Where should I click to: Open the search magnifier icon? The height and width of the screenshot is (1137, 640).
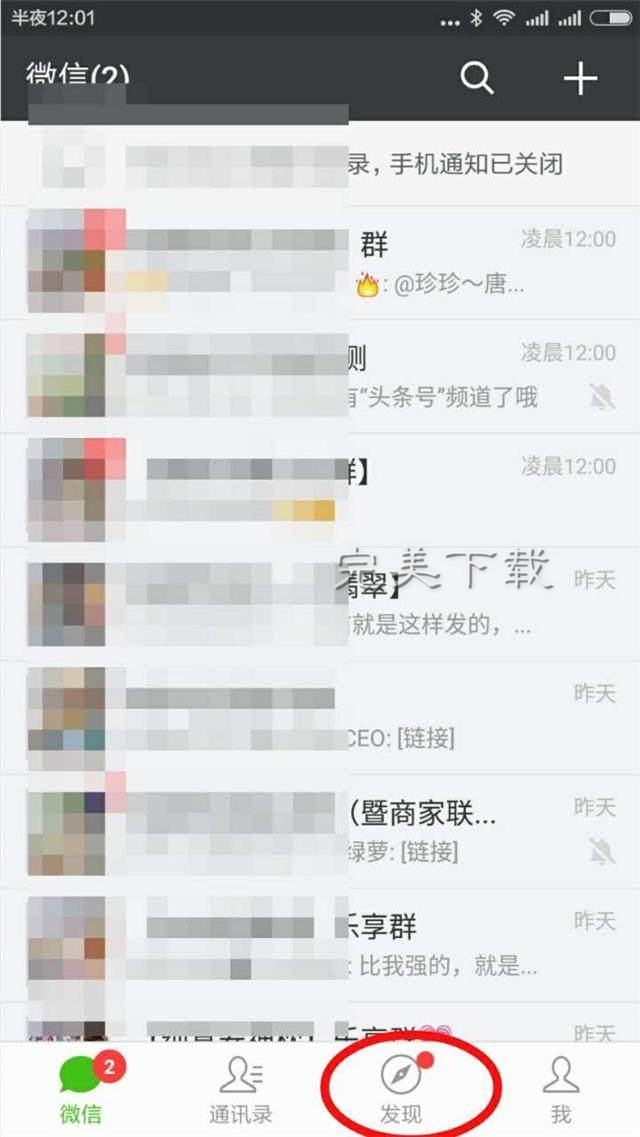(x=476, y=78)
